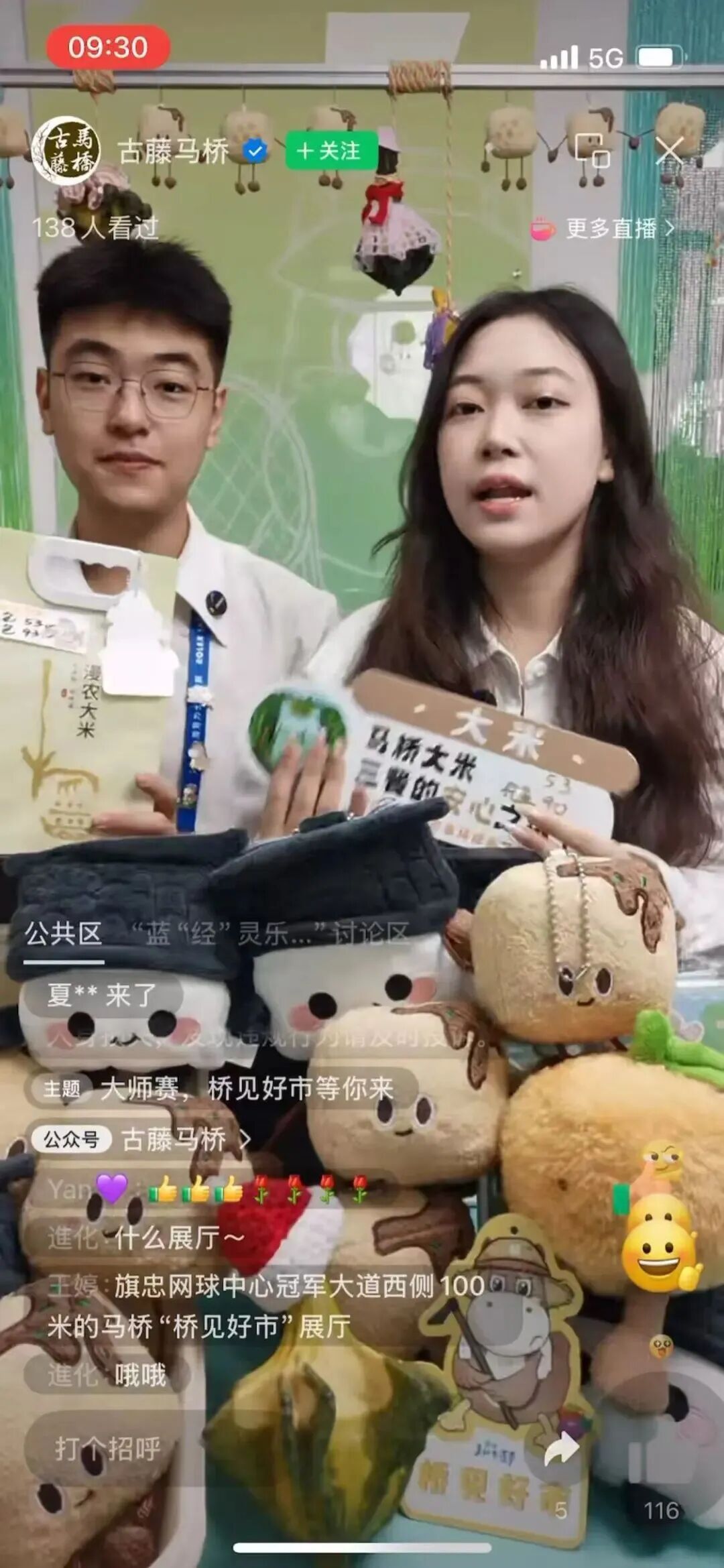Screen dimensions: 724x1568
Task: Open the 古藤马桥 streamer avatar
Action: 66,150
